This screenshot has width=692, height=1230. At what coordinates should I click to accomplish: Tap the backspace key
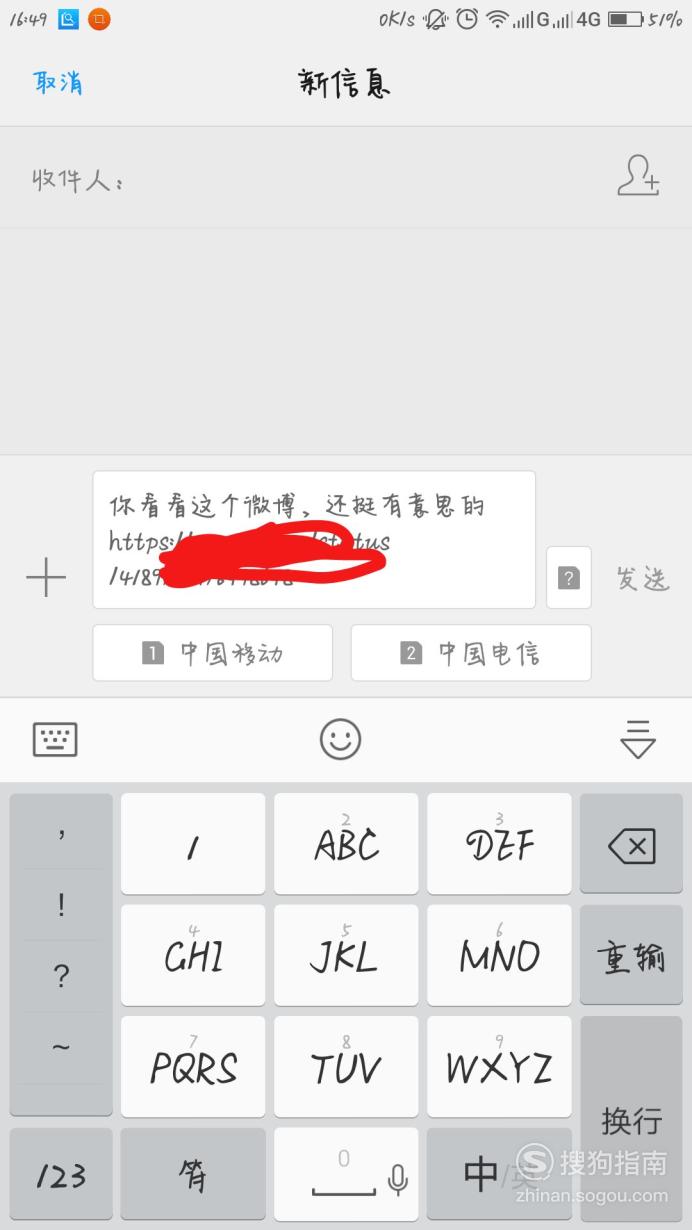[631, 846]
